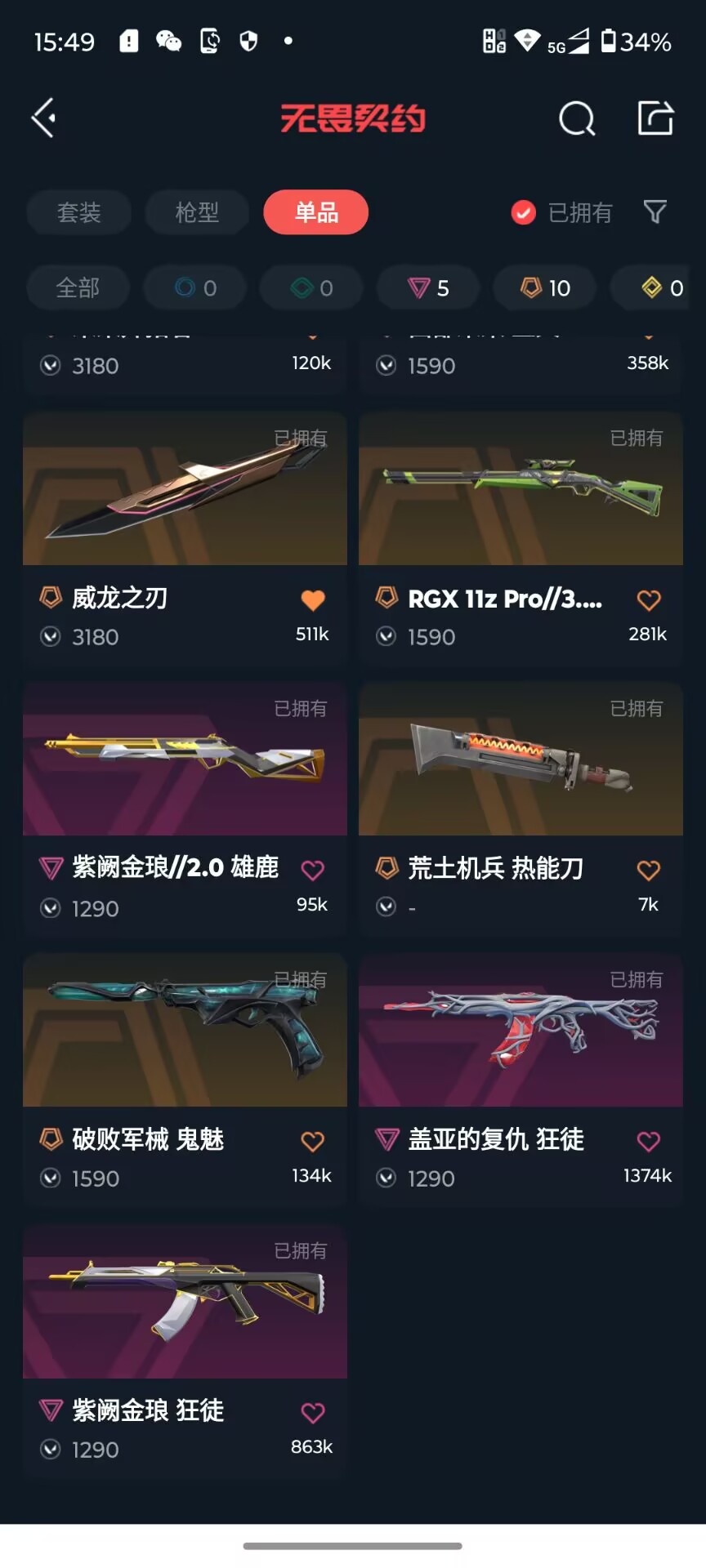Open the 荒土机兵 热能刀 card

521,808
